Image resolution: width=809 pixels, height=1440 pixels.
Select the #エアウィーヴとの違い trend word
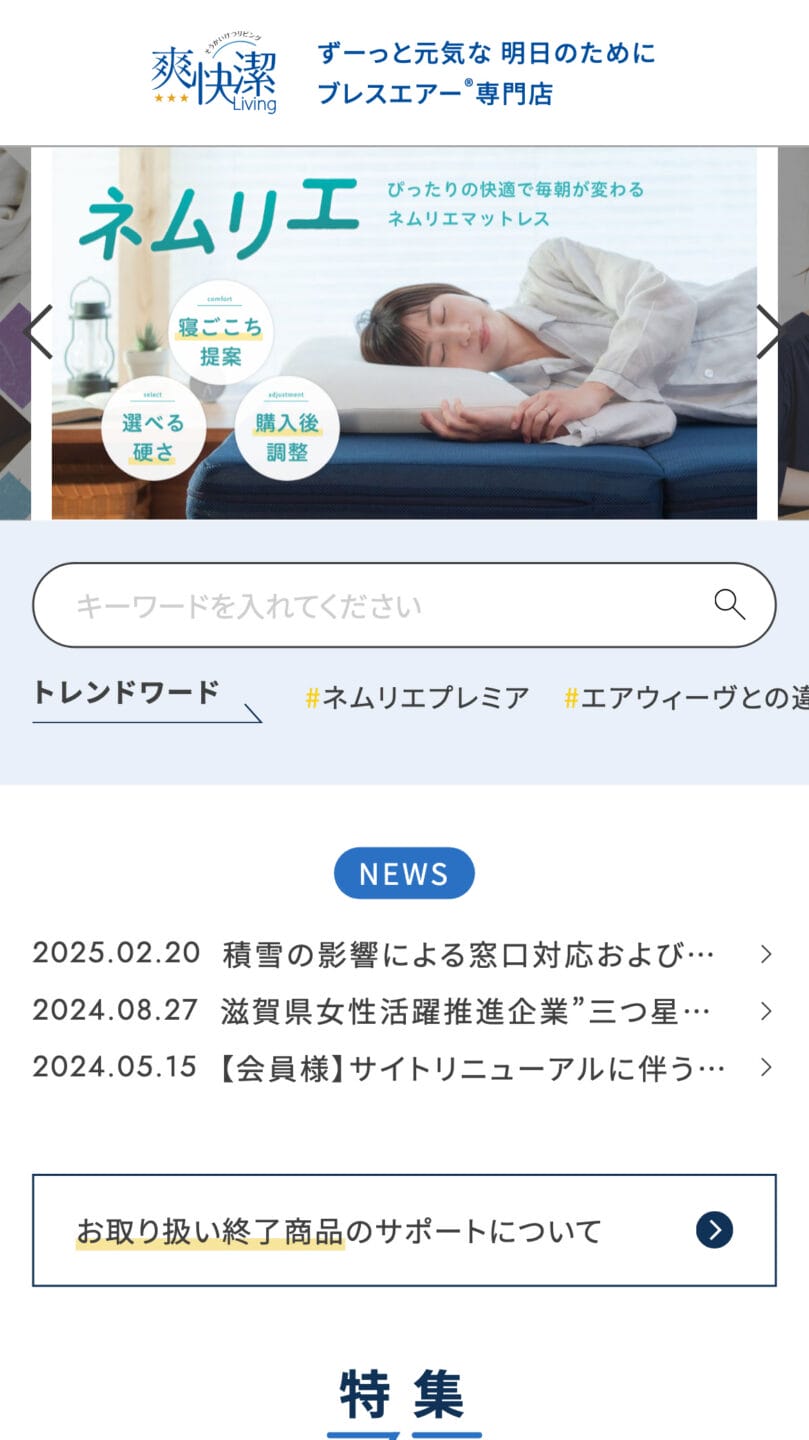tap(686, 698)
